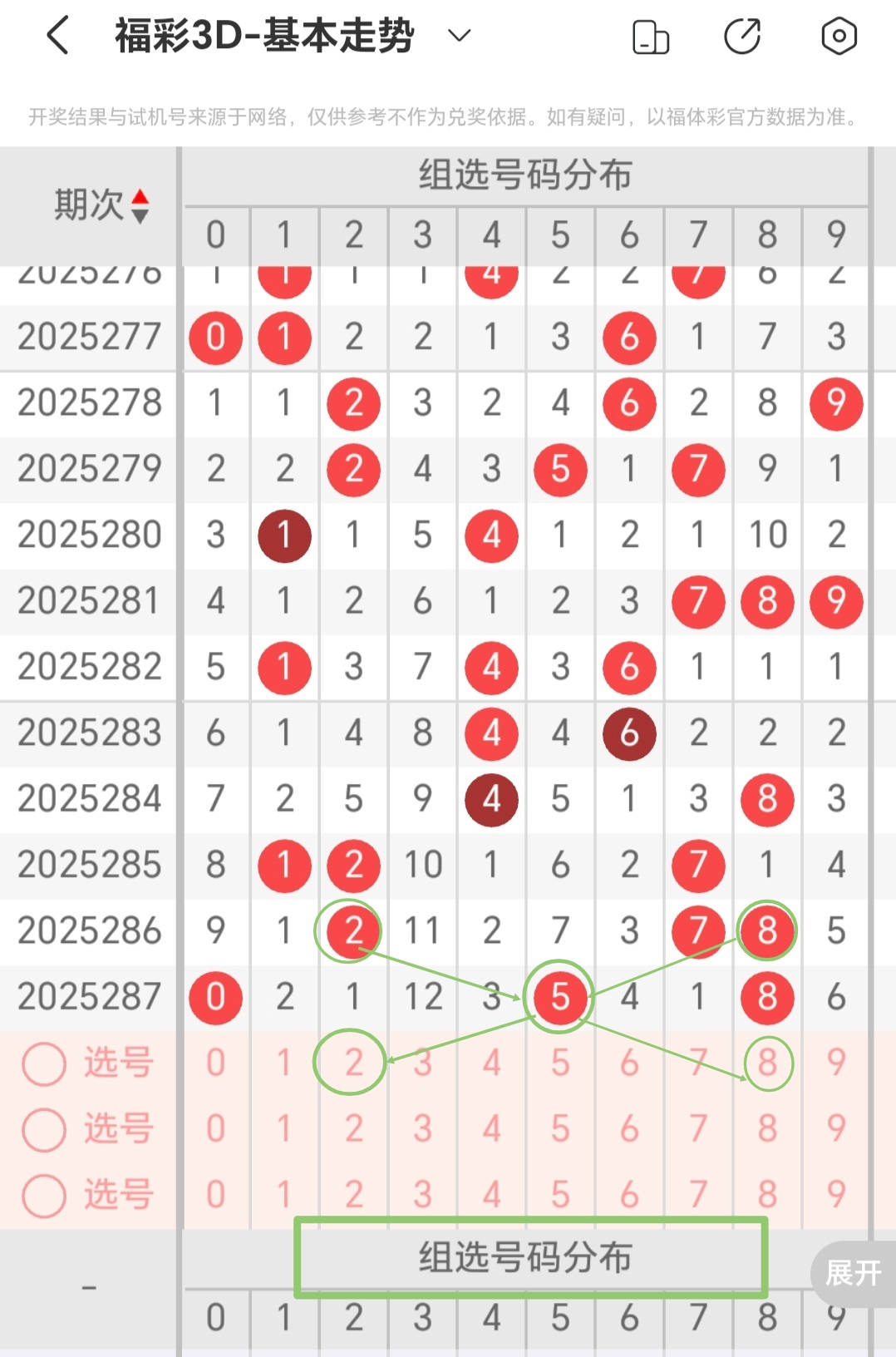Select the third 选号 radio circle
Viewport: 896px width, 1357px height.
pos(43,1196)
